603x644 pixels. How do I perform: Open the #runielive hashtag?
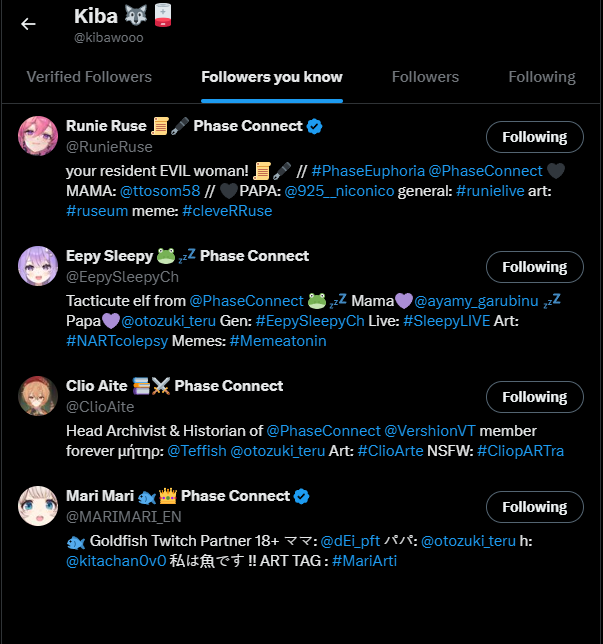coord(495,191)
